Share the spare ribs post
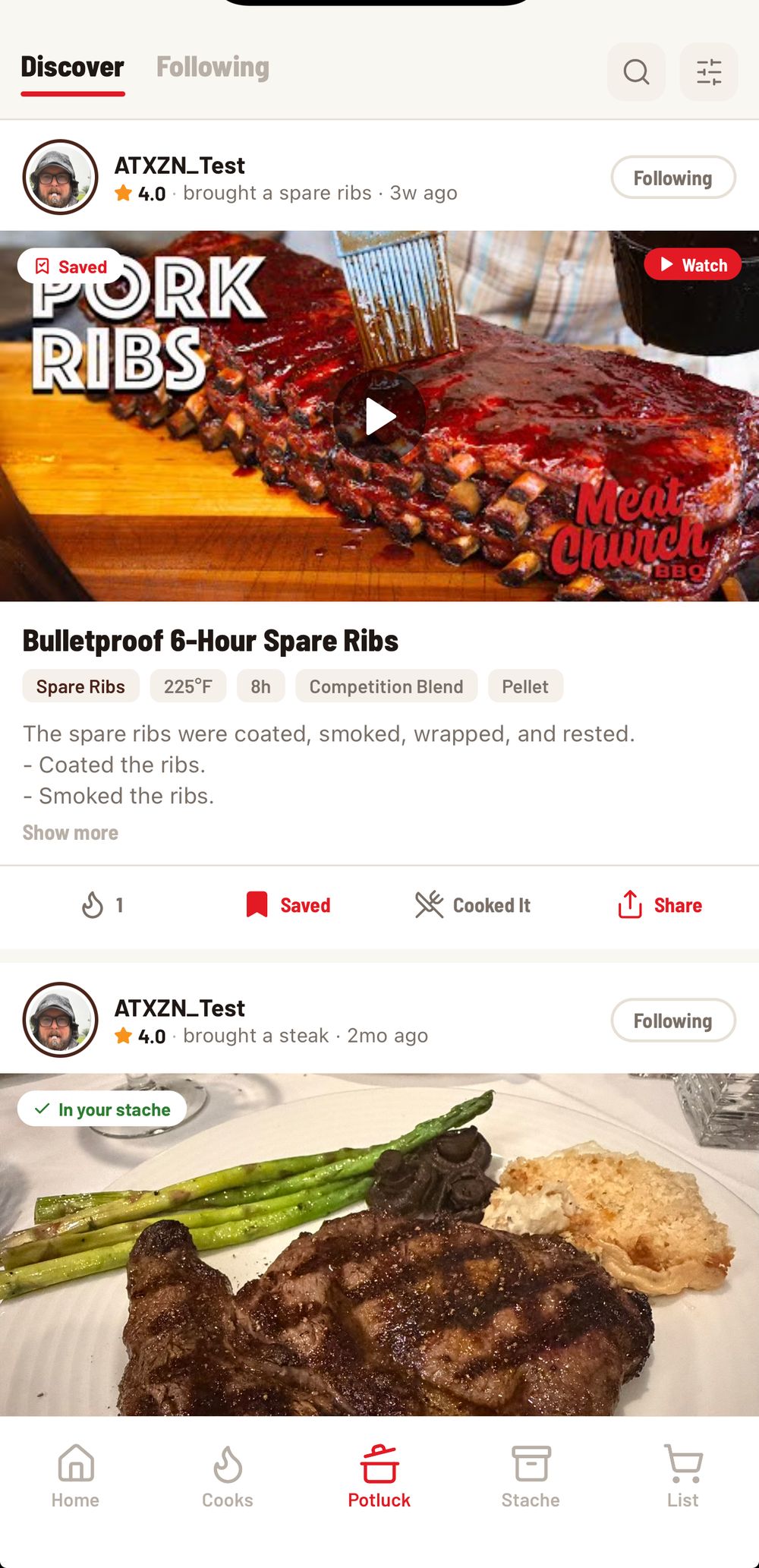Image resolution: width=759 pixels, height=1568 pixels. (x=660, y=905)
